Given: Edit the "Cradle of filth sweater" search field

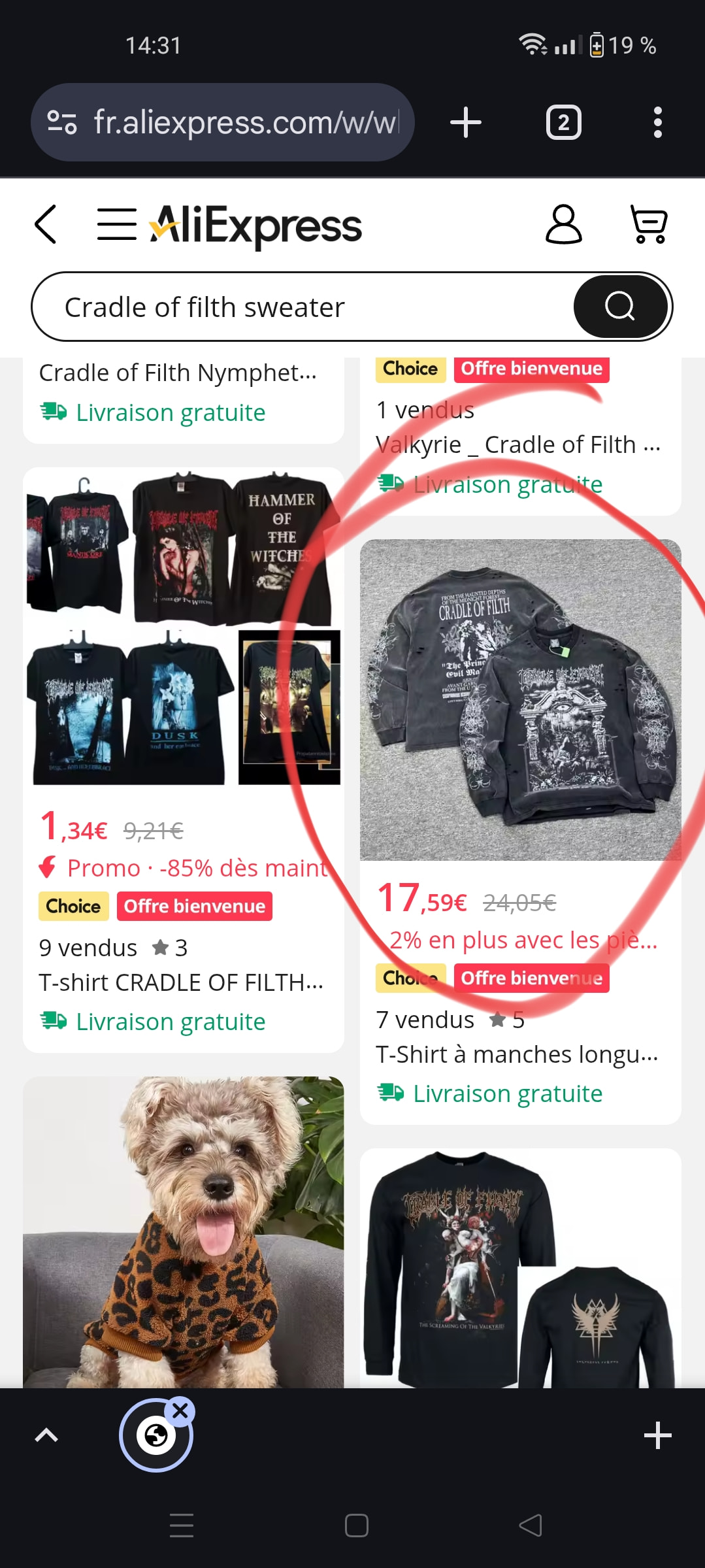Looking at the screenshot, I should pyautogui.click(x=301, y=307).
